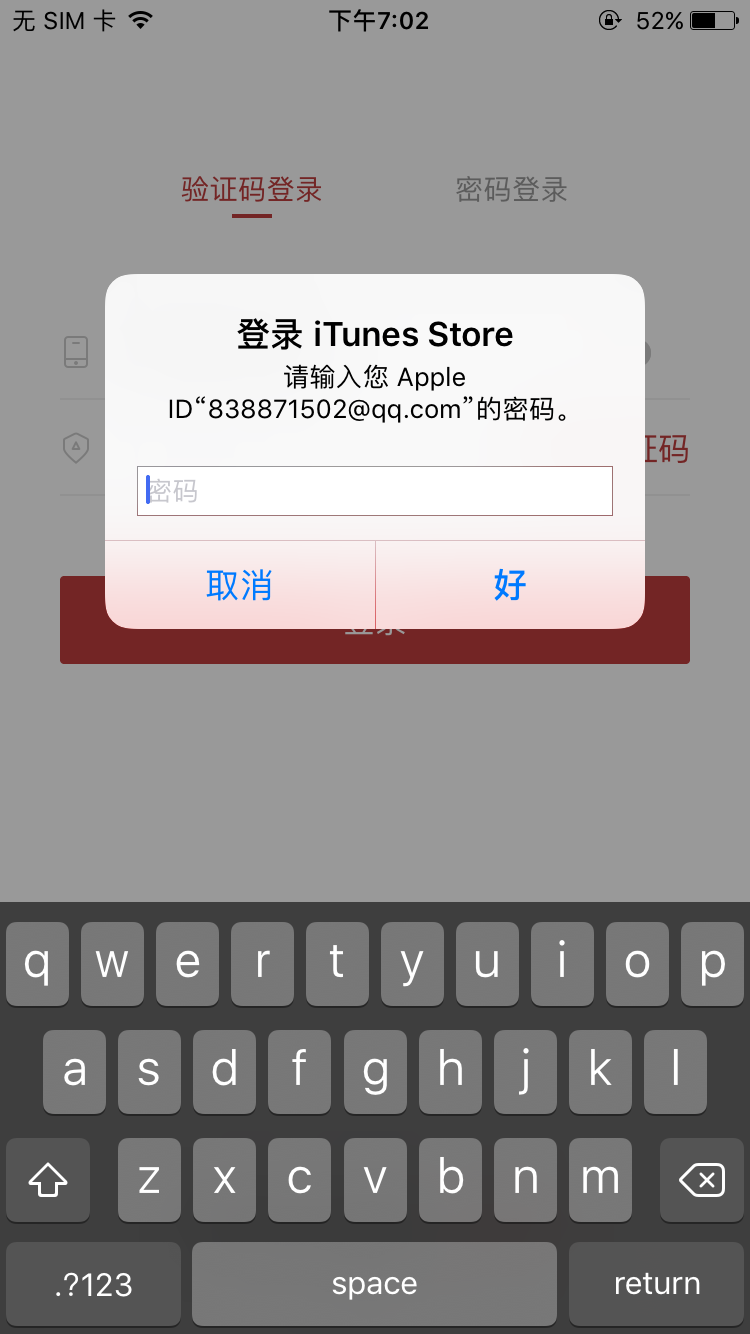Tap the shift key on keyboard
The height and width of the screenshot is (1334, 750).
tap(48, 1180)
